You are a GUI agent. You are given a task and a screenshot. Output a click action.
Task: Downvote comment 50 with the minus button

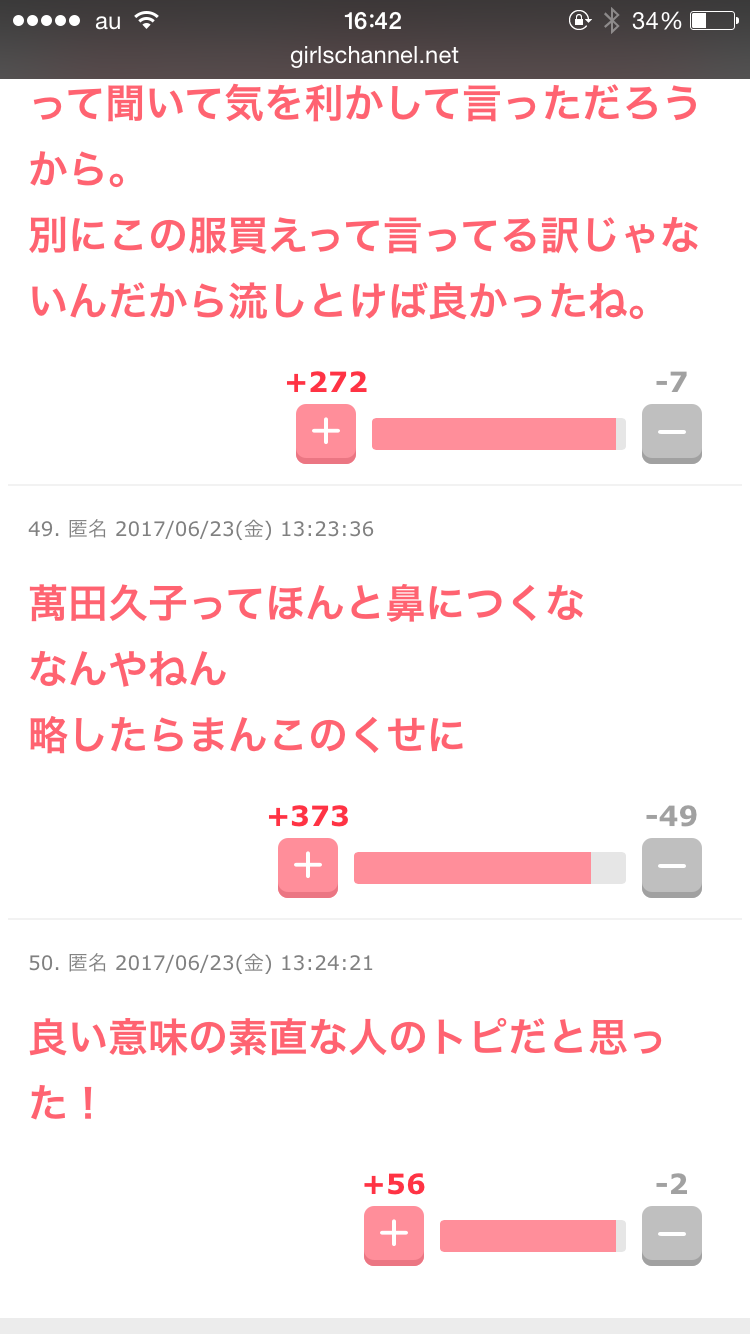pyautogui.click(x=672, y=1235)
